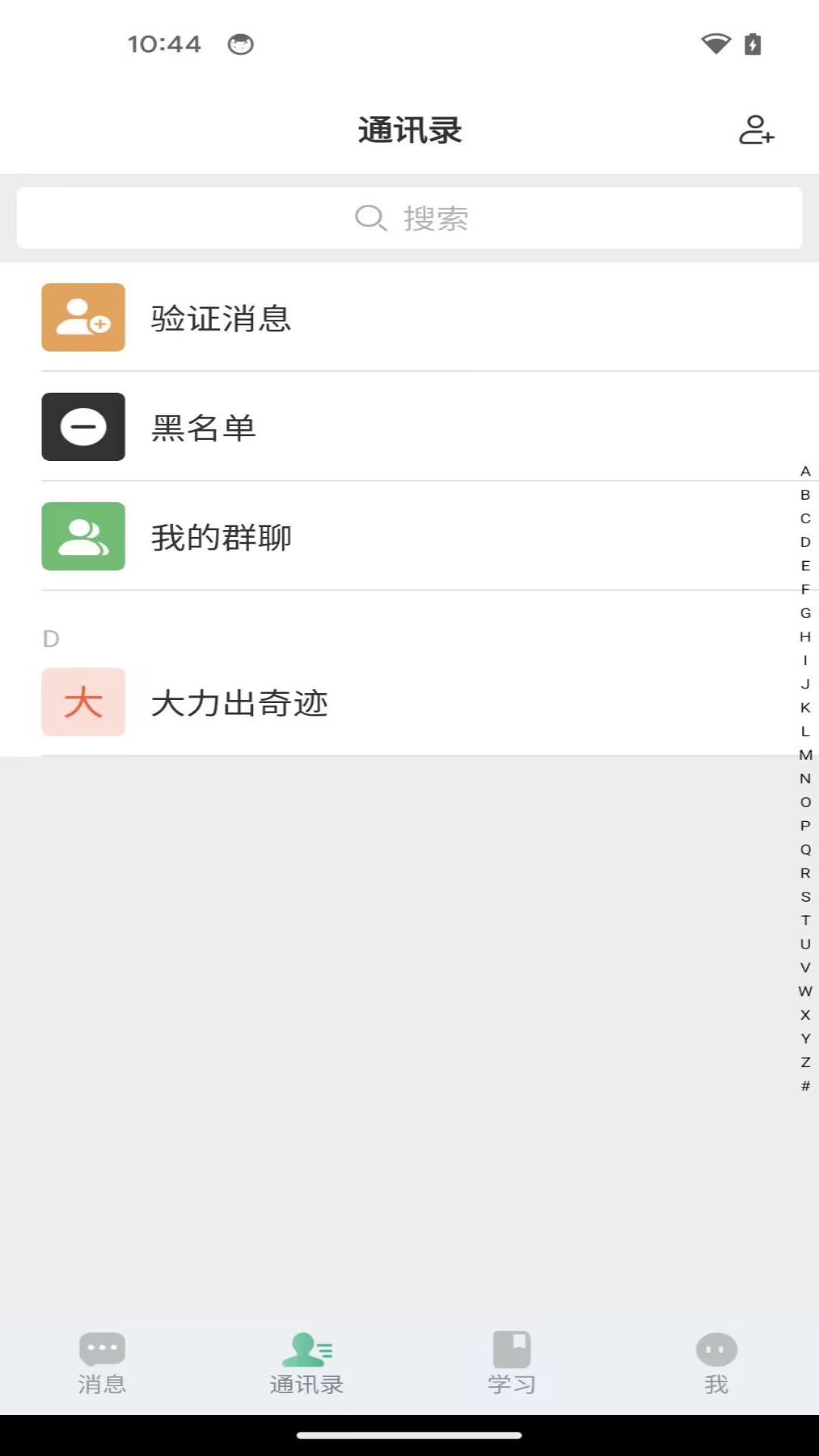
Task: Click the search magnifier icon
Action: (x=369, y=218)
